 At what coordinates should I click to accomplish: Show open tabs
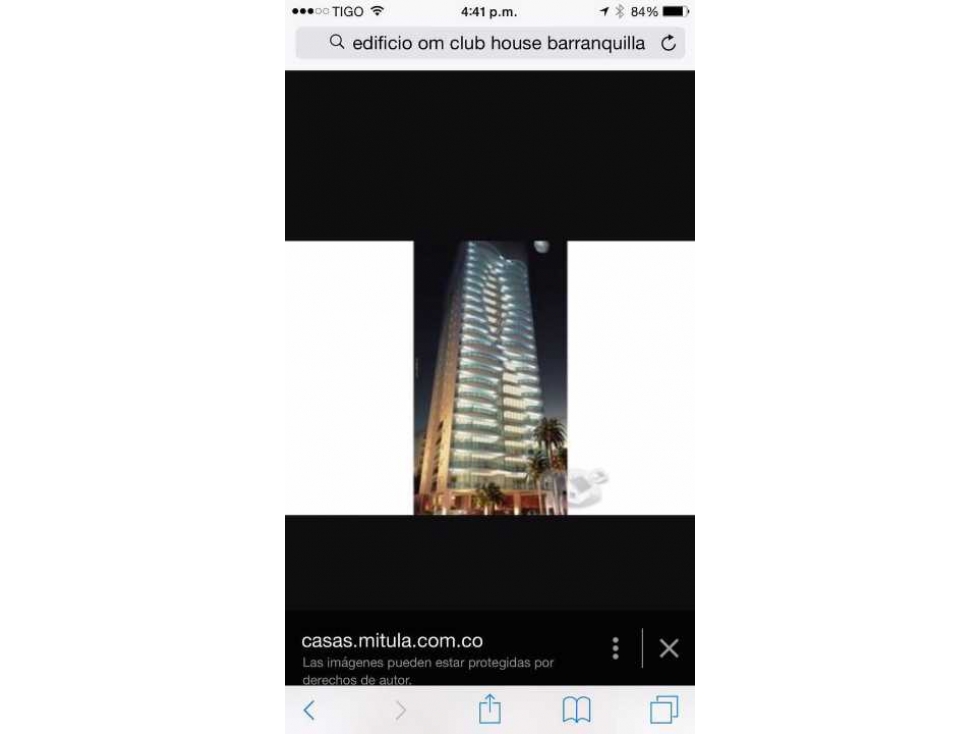click(663, 710)
